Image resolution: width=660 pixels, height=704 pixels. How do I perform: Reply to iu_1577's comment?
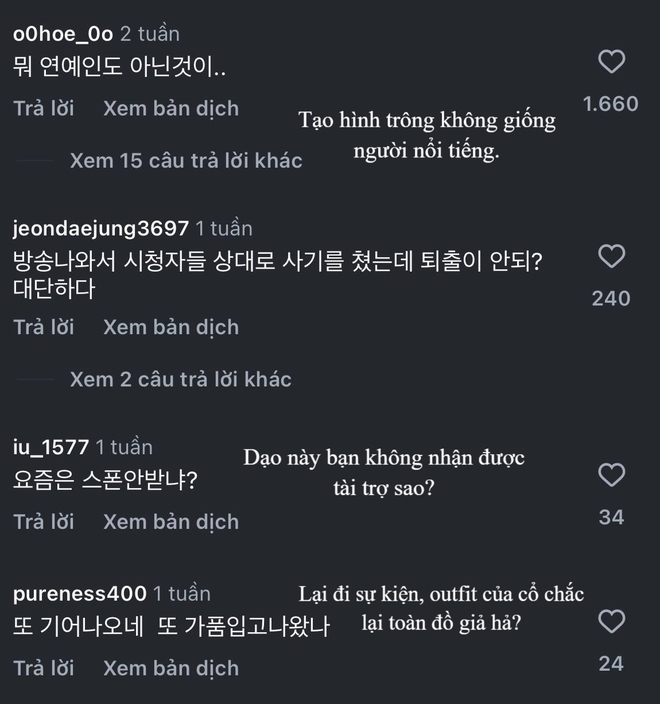[x=44, y=521]
